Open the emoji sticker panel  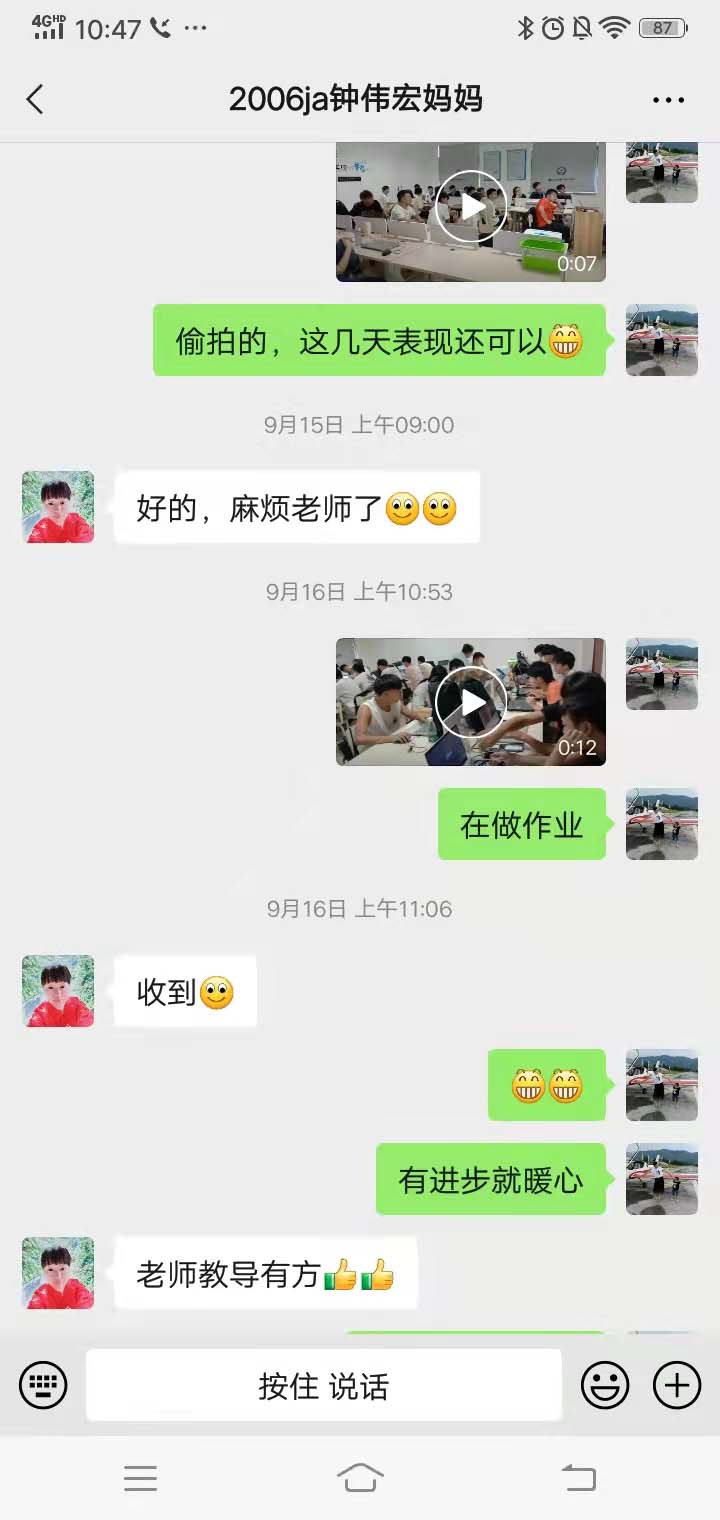coord(605,1386)
